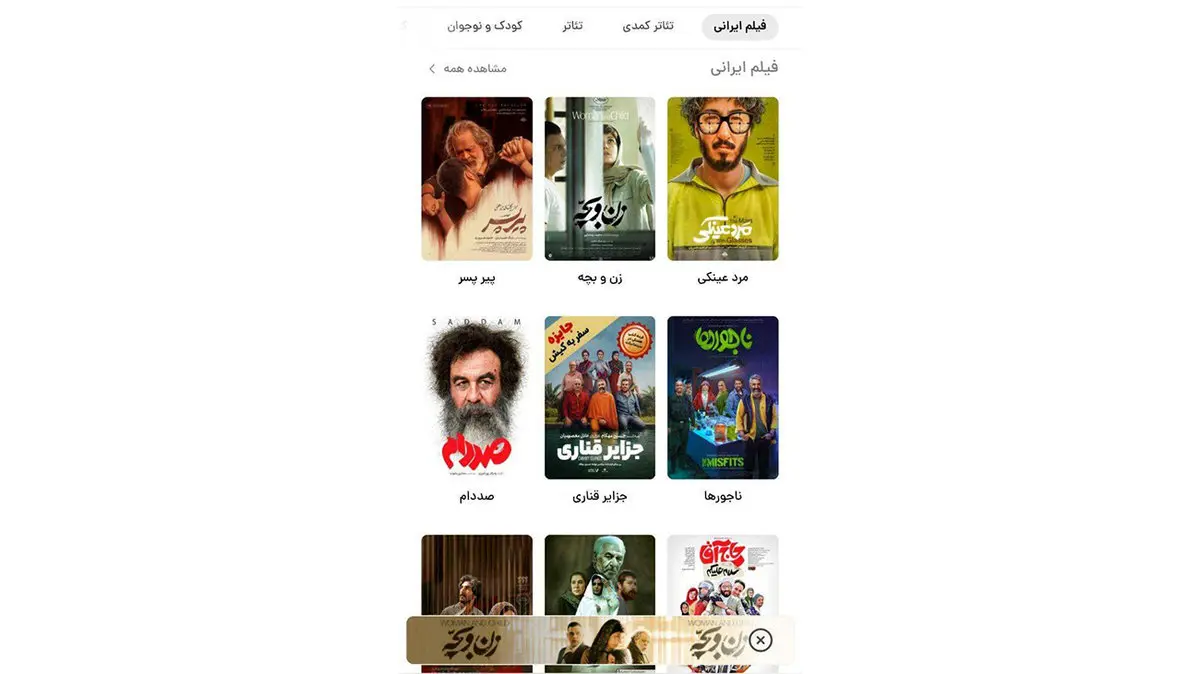Open the movie صددام
Image resolution: width=1200 pixels, height=674 pixels.
pos(477,398)
